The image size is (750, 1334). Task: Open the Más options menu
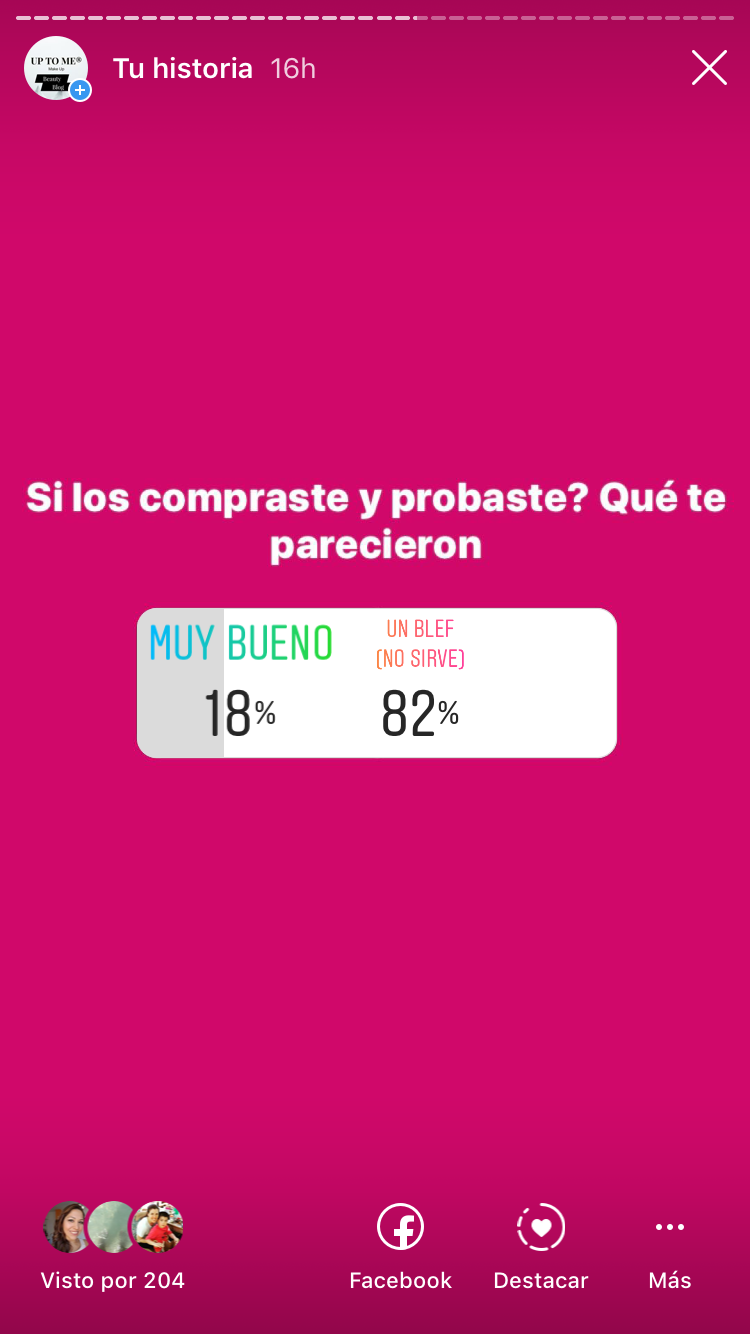(x=669, y=1246)
